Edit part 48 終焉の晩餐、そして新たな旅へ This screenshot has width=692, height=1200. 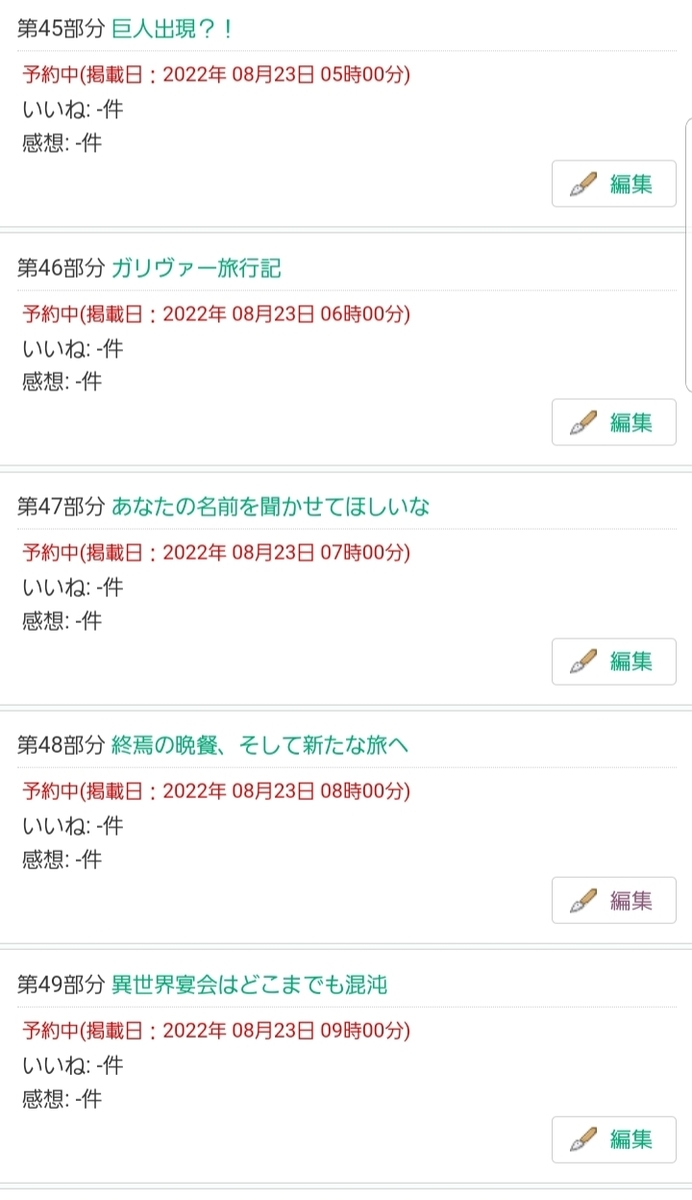point(613,900)
